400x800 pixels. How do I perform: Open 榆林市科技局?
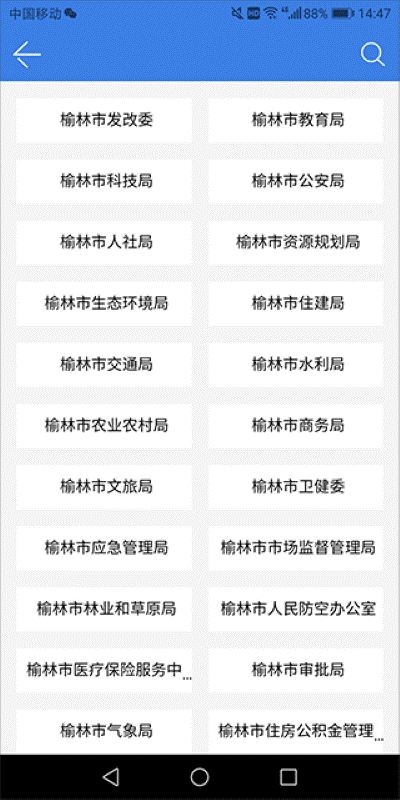[104, 182]
